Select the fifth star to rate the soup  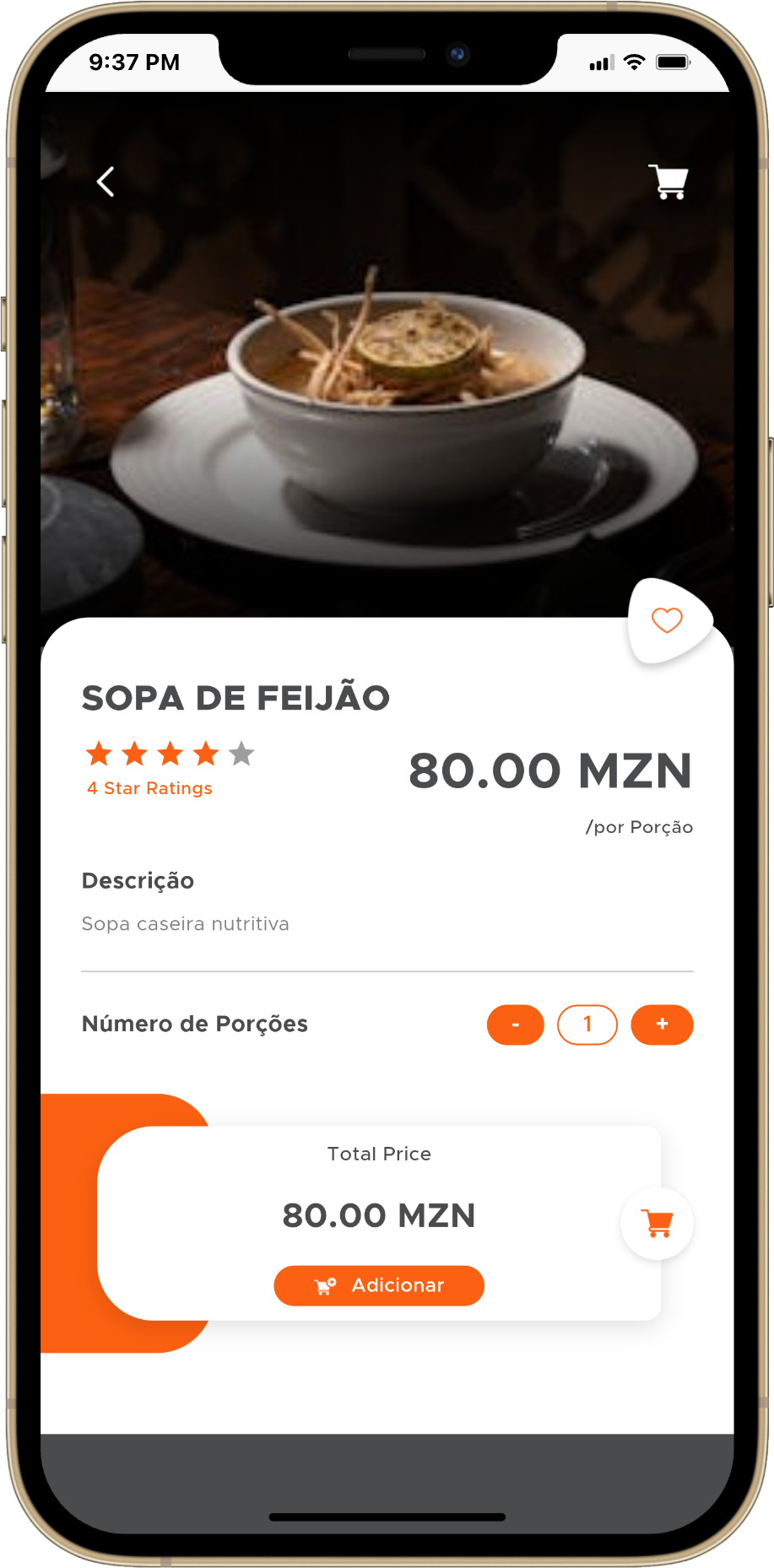241,754
